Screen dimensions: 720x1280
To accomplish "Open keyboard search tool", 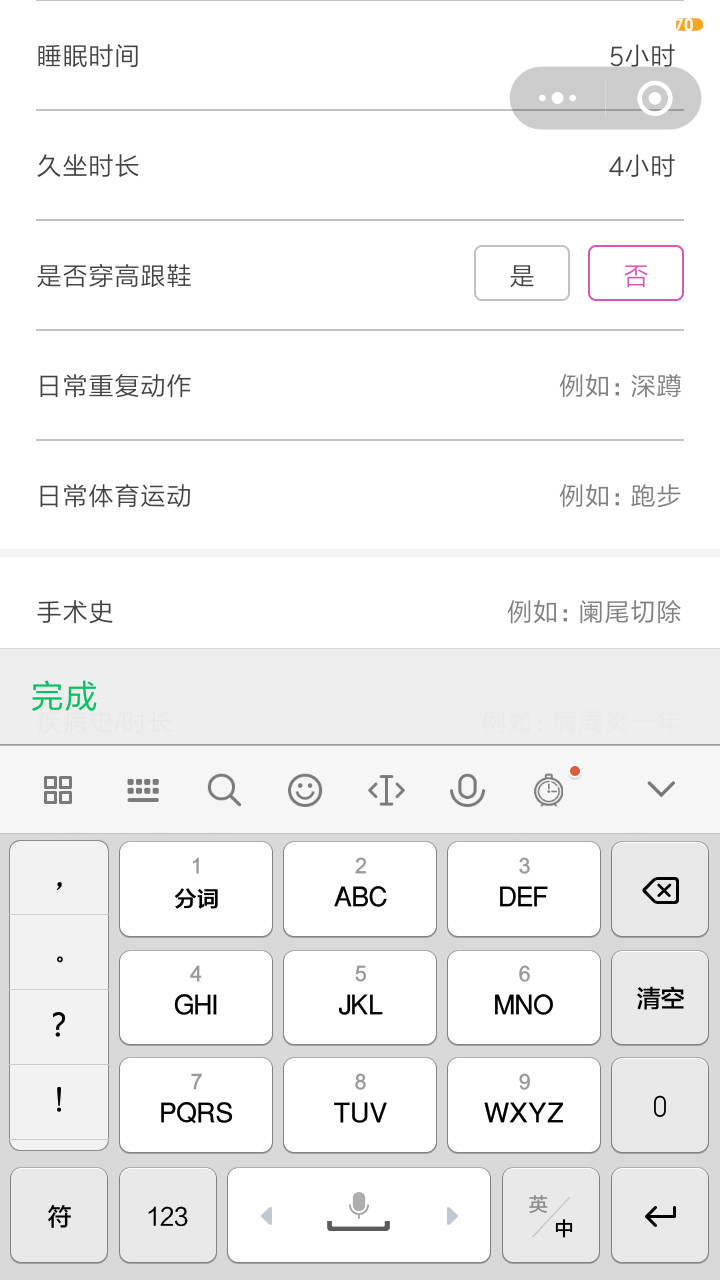I will (224, 790).
